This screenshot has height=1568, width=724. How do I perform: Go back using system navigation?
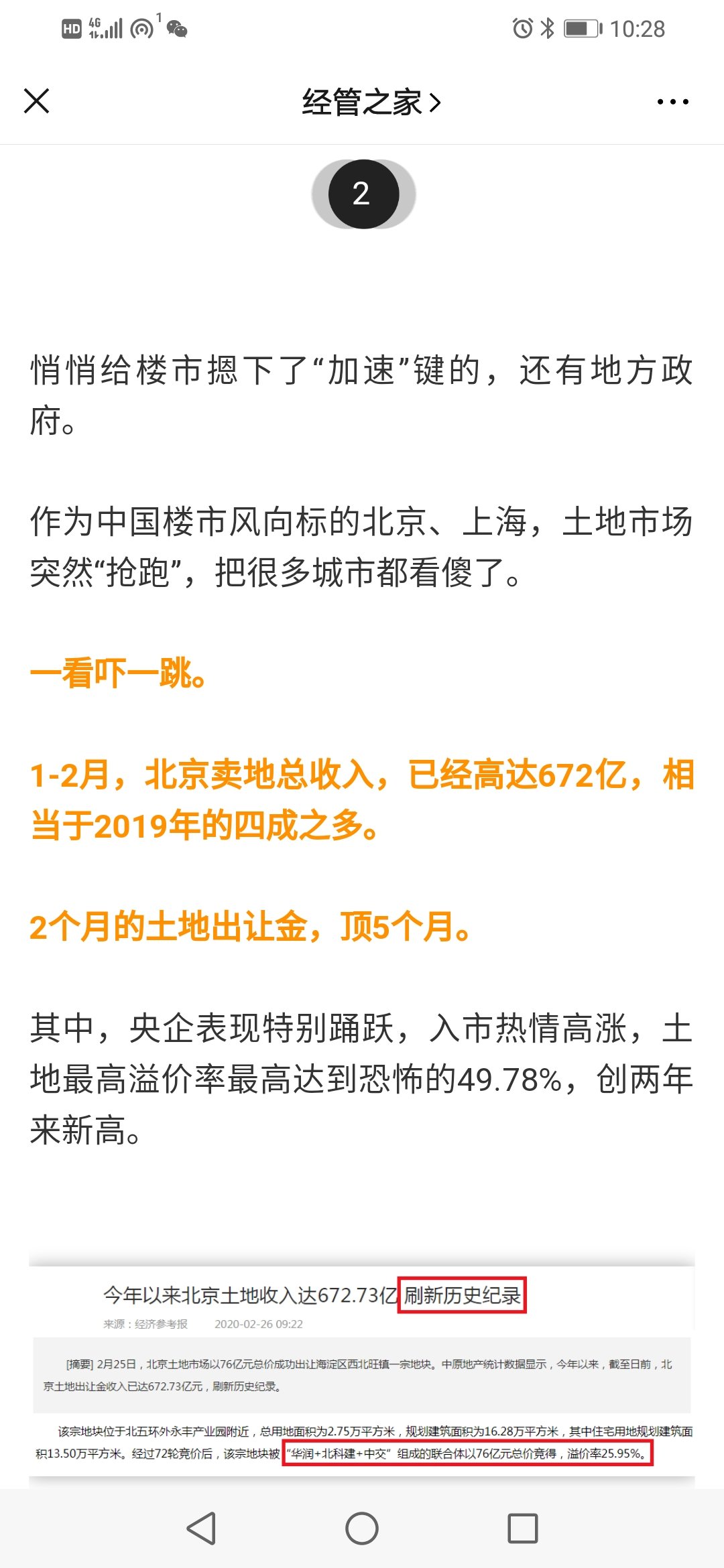201,1528
